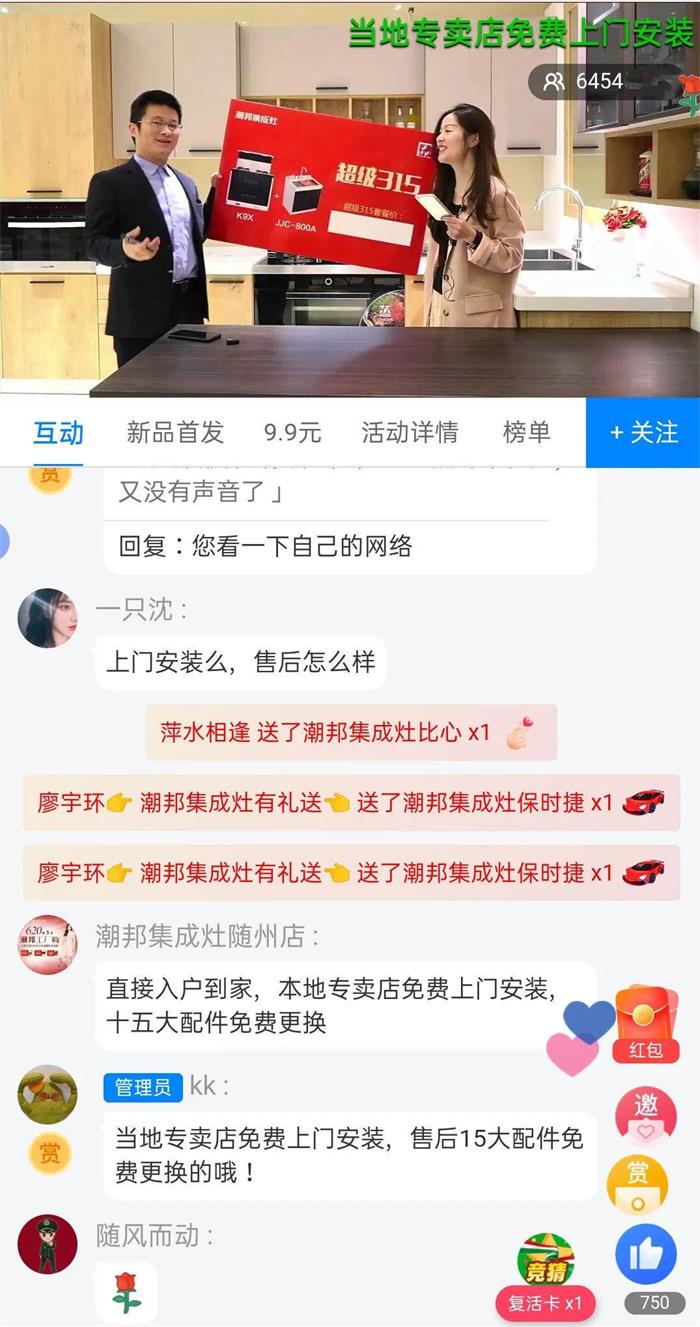Tap the 邀 invite icon
This screenshot has width=700, height=1327.
click(645, 1115)
